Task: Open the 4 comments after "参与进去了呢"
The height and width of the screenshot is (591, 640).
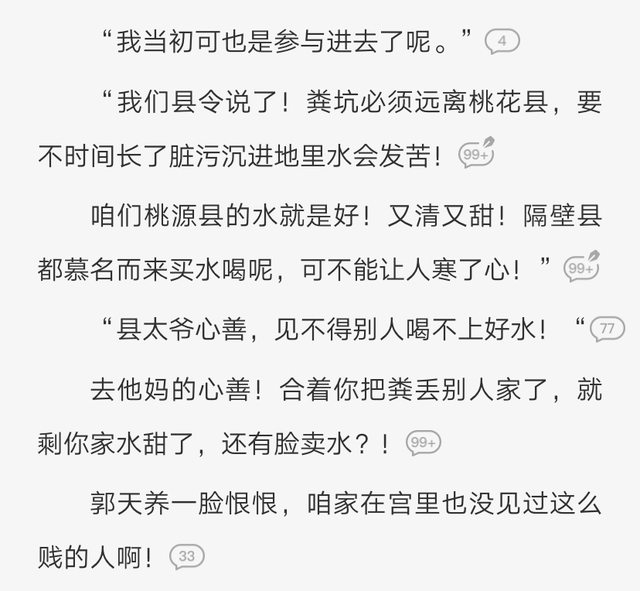Action: 502,41
